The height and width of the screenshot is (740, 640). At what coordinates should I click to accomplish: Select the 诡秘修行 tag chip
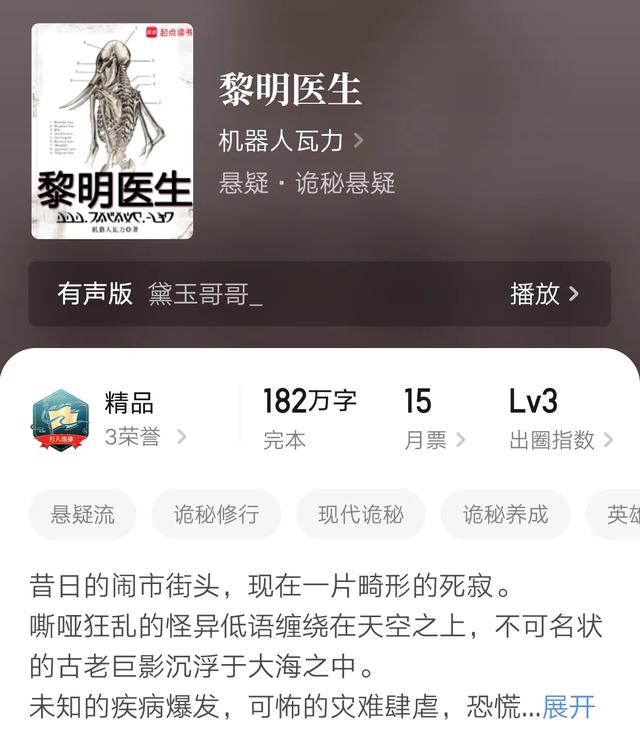pyautogui.click(x=216, y=515)
